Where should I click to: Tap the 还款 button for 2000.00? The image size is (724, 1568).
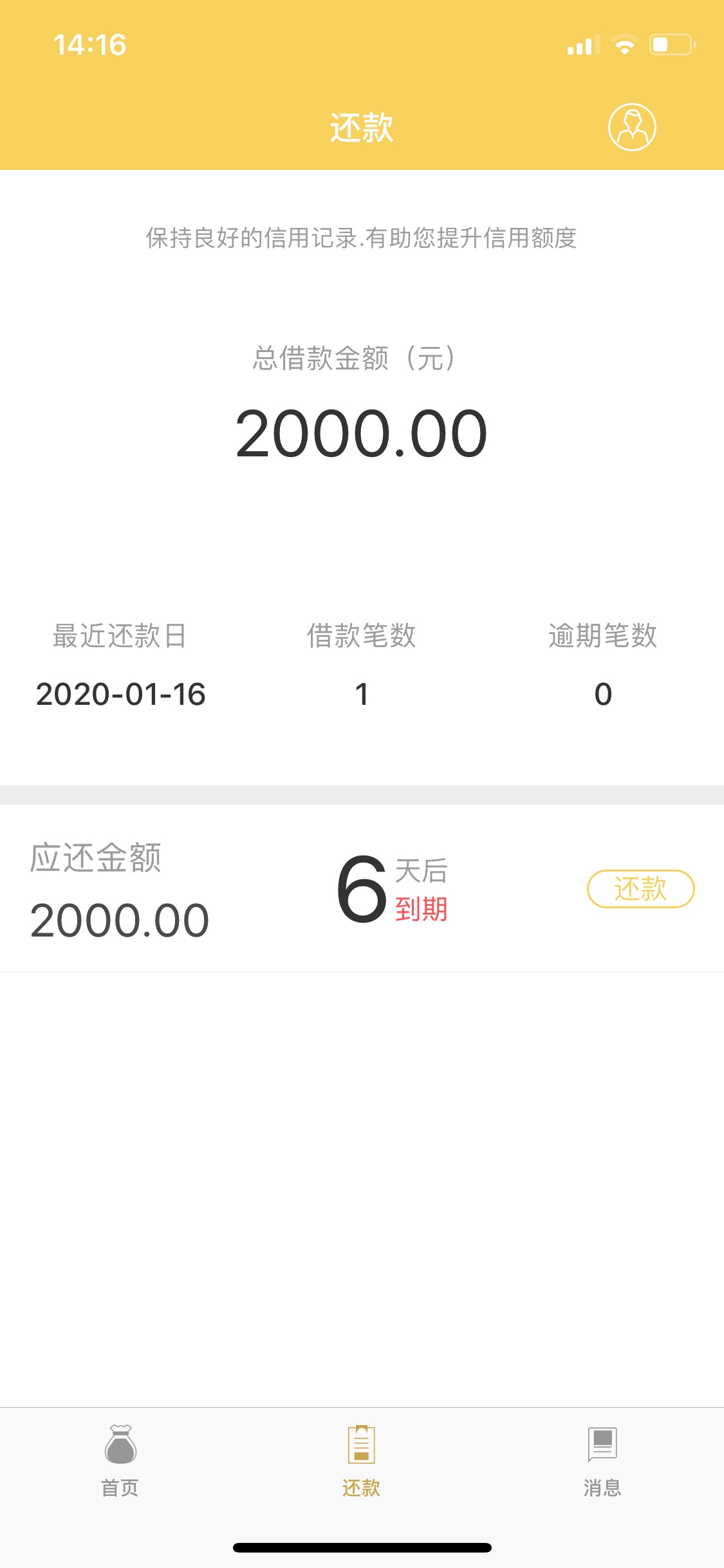(x=640, y=889)
